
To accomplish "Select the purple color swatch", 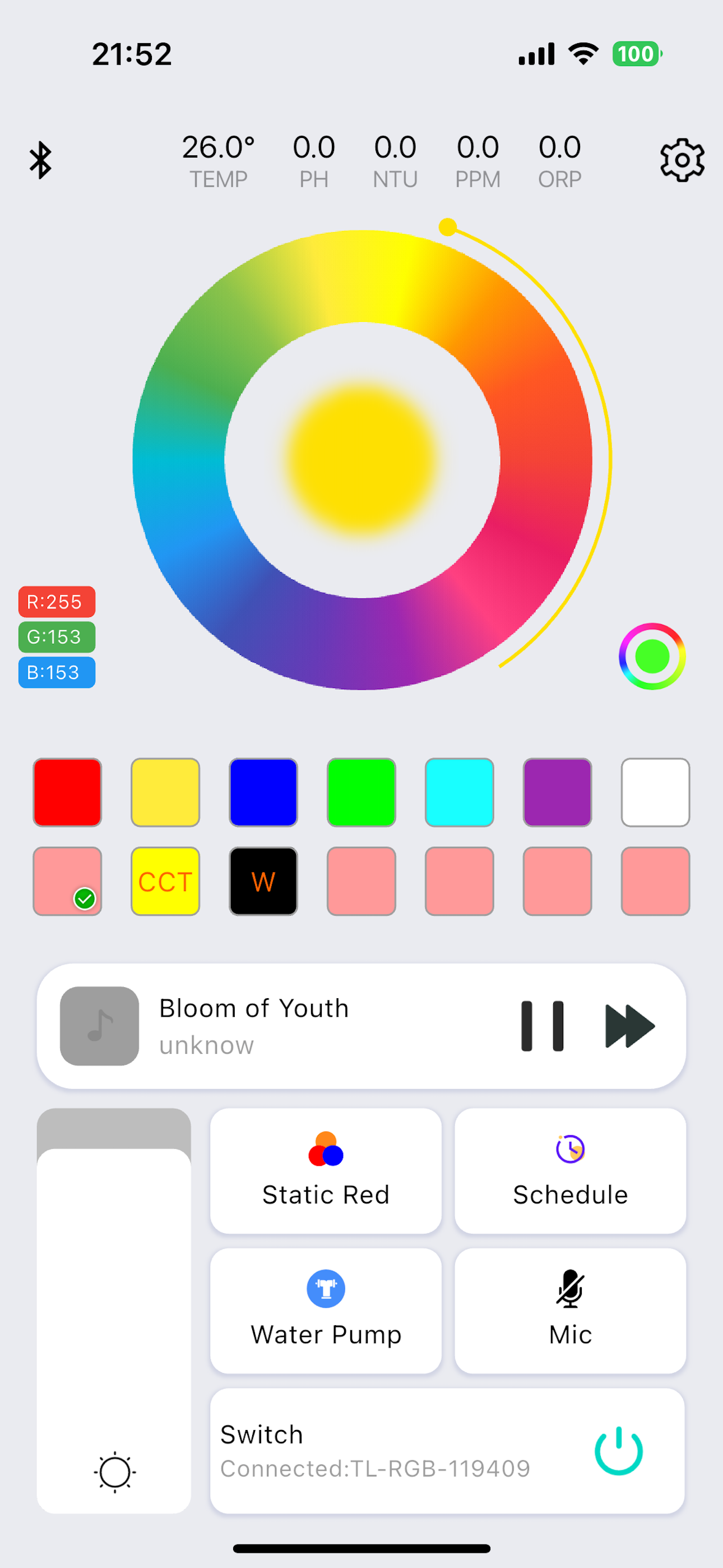I will click(558, 792).
